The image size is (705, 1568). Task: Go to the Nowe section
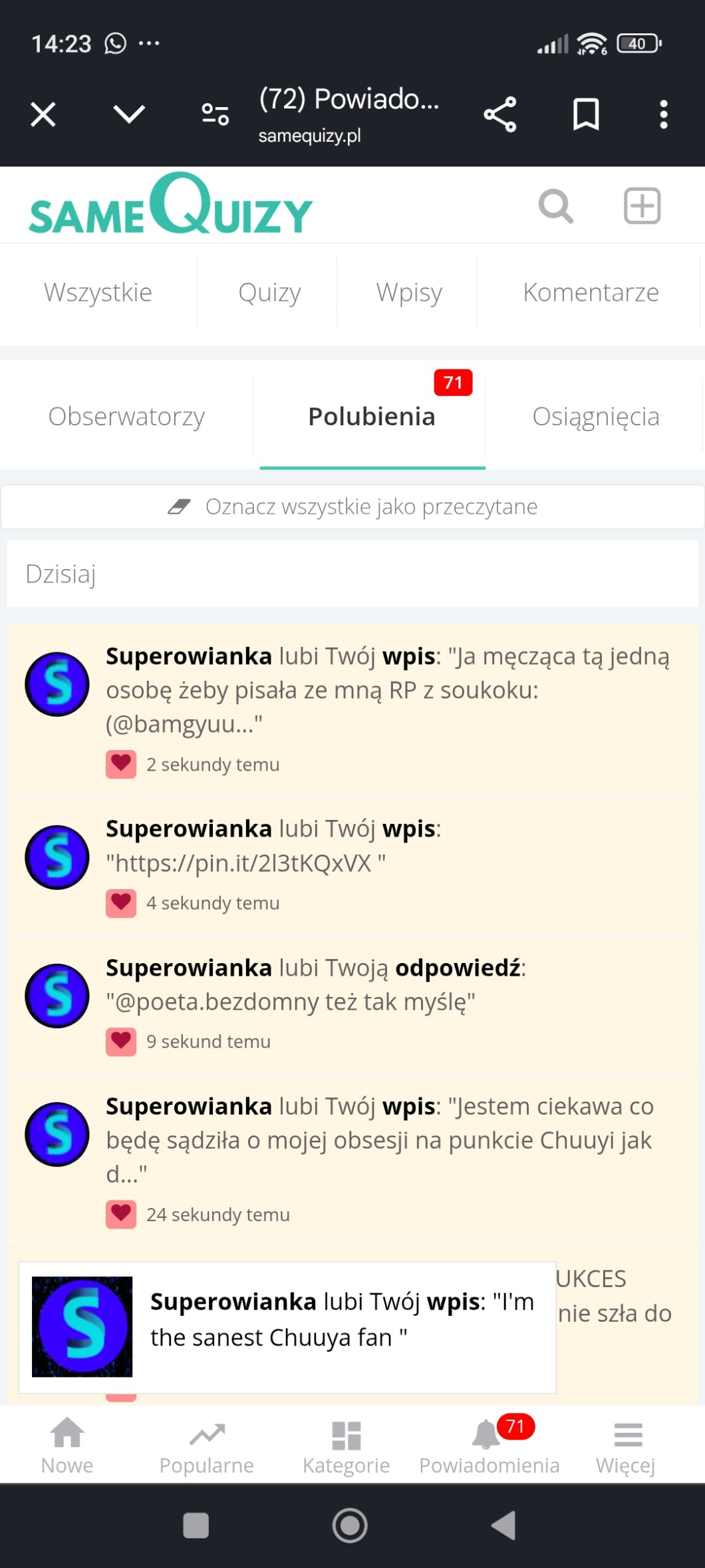[x=67, y=1446]
